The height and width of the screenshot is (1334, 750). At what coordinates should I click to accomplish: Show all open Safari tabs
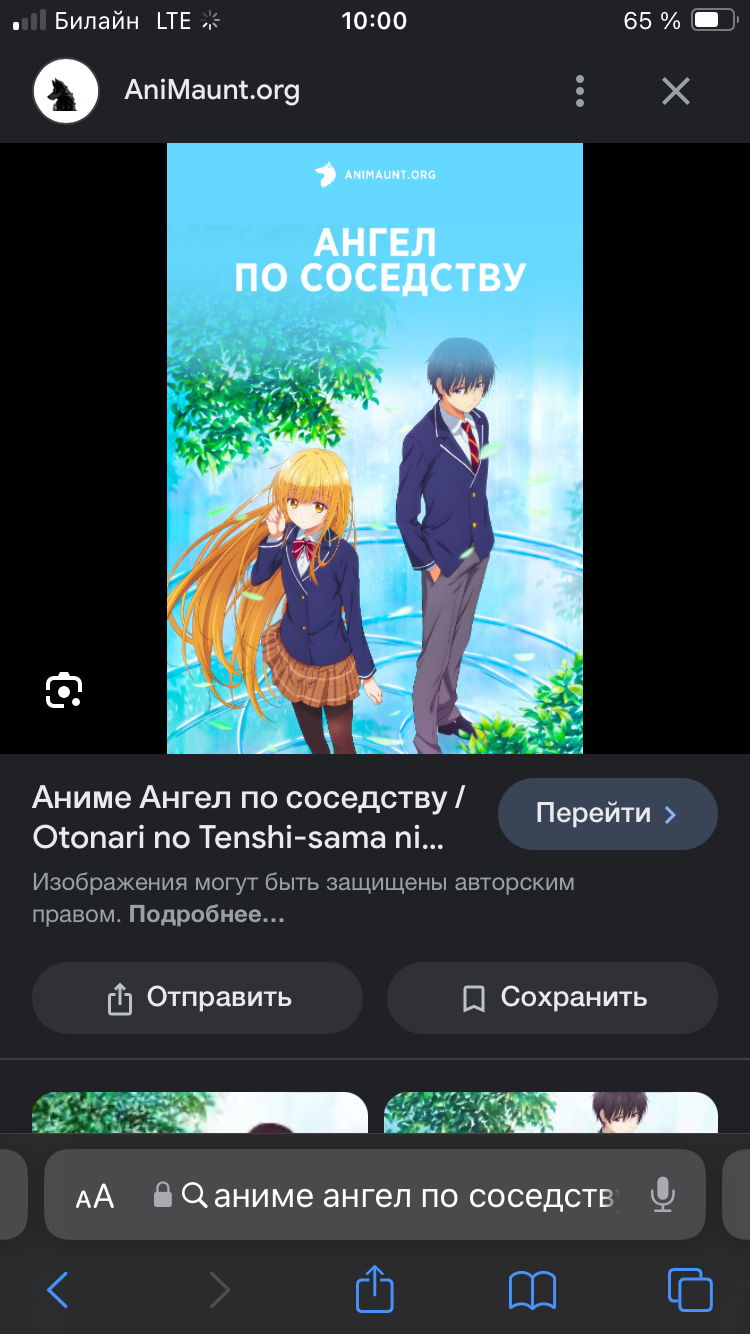[x=690, y=1290]
